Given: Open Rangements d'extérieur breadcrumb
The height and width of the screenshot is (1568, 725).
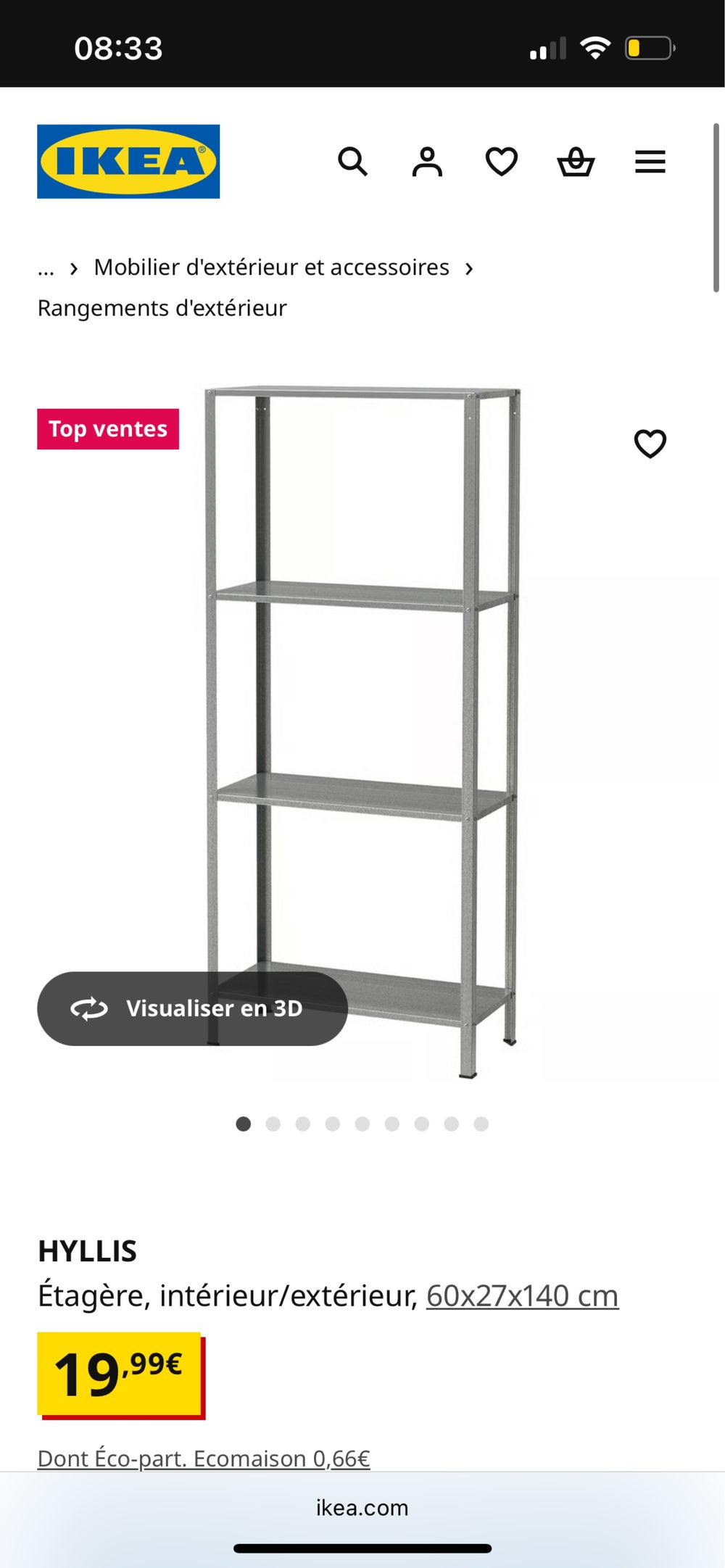Looking at the screenshot, I should coord(162,308).
